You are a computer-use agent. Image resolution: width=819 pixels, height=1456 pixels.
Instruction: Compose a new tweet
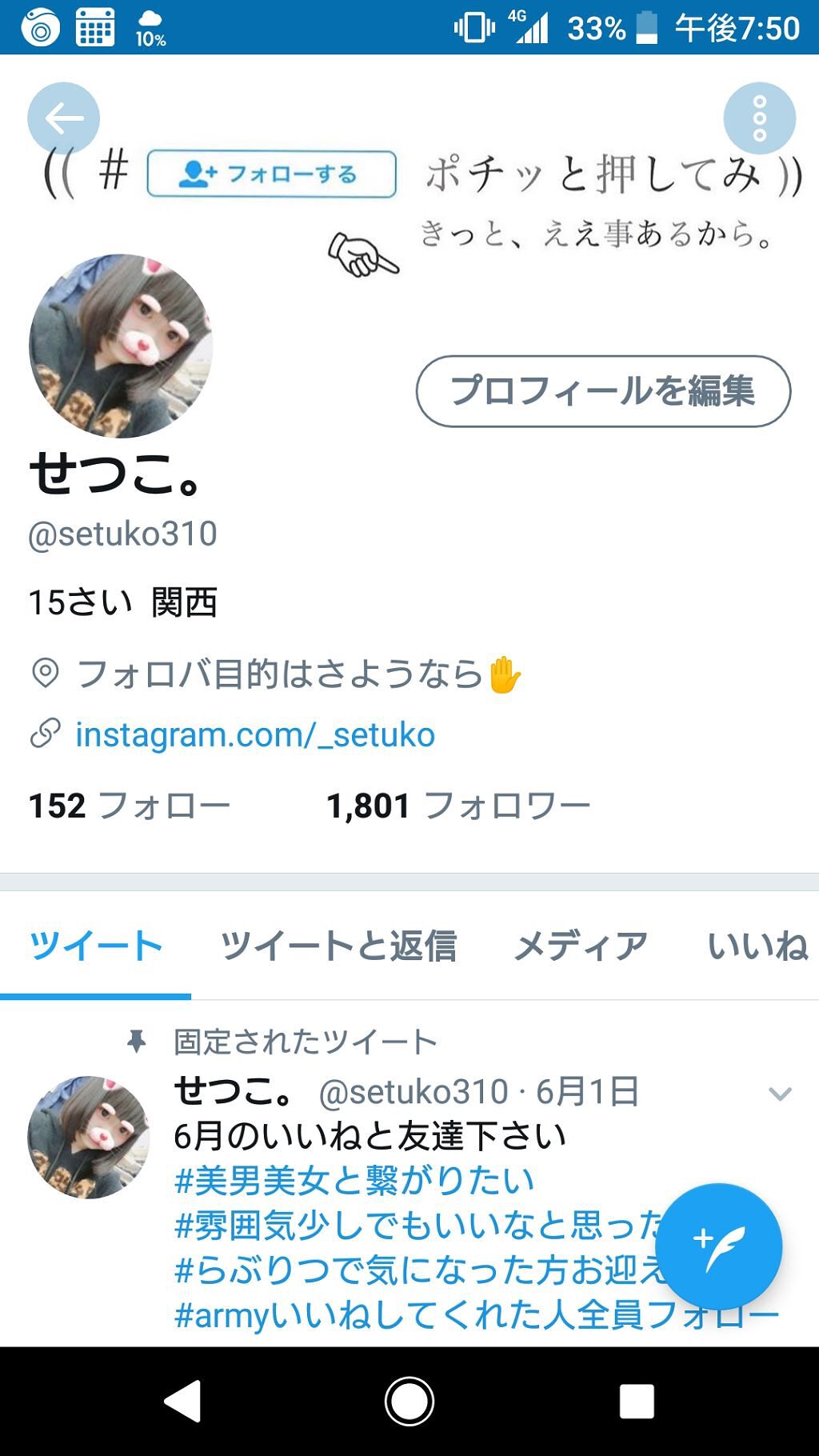(x=717, y=1246)
